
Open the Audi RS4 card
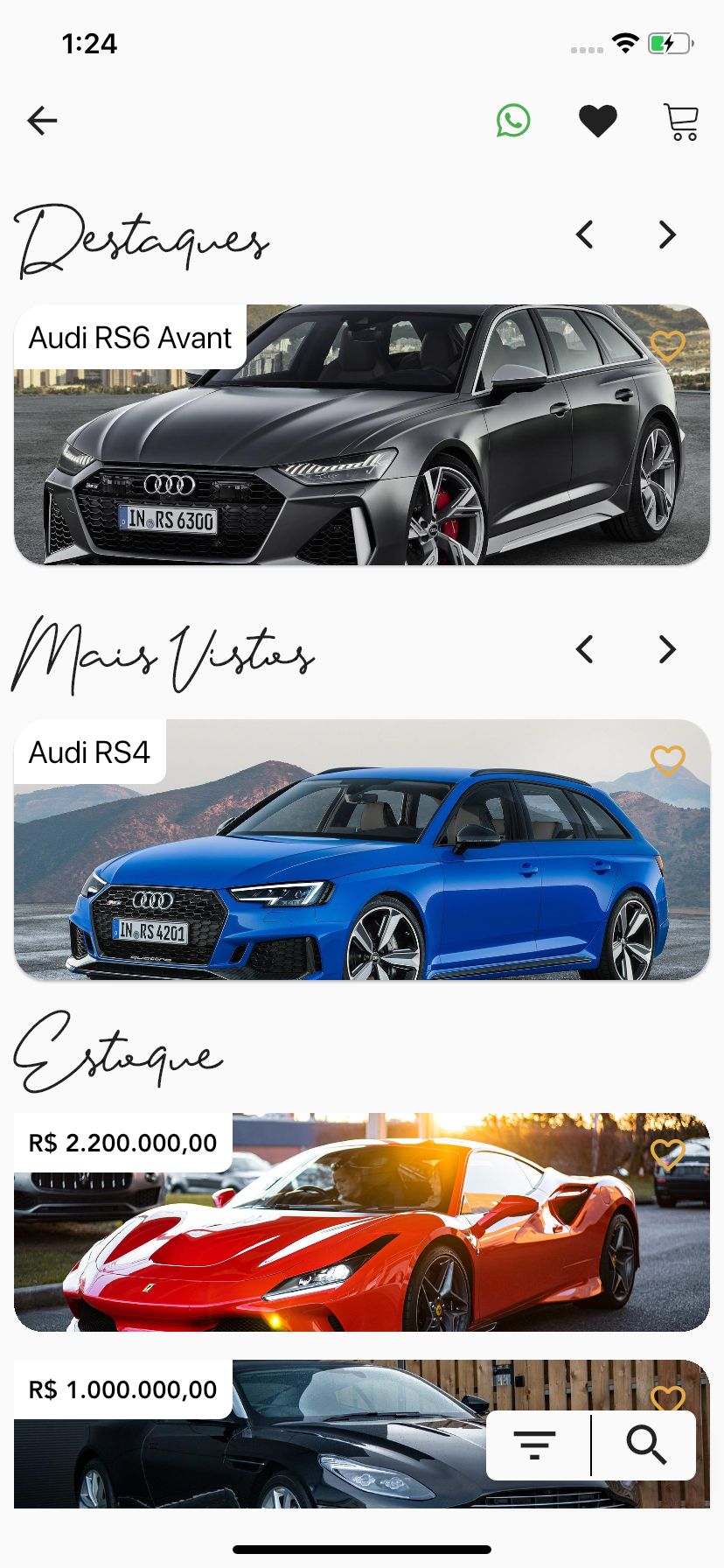362,866
